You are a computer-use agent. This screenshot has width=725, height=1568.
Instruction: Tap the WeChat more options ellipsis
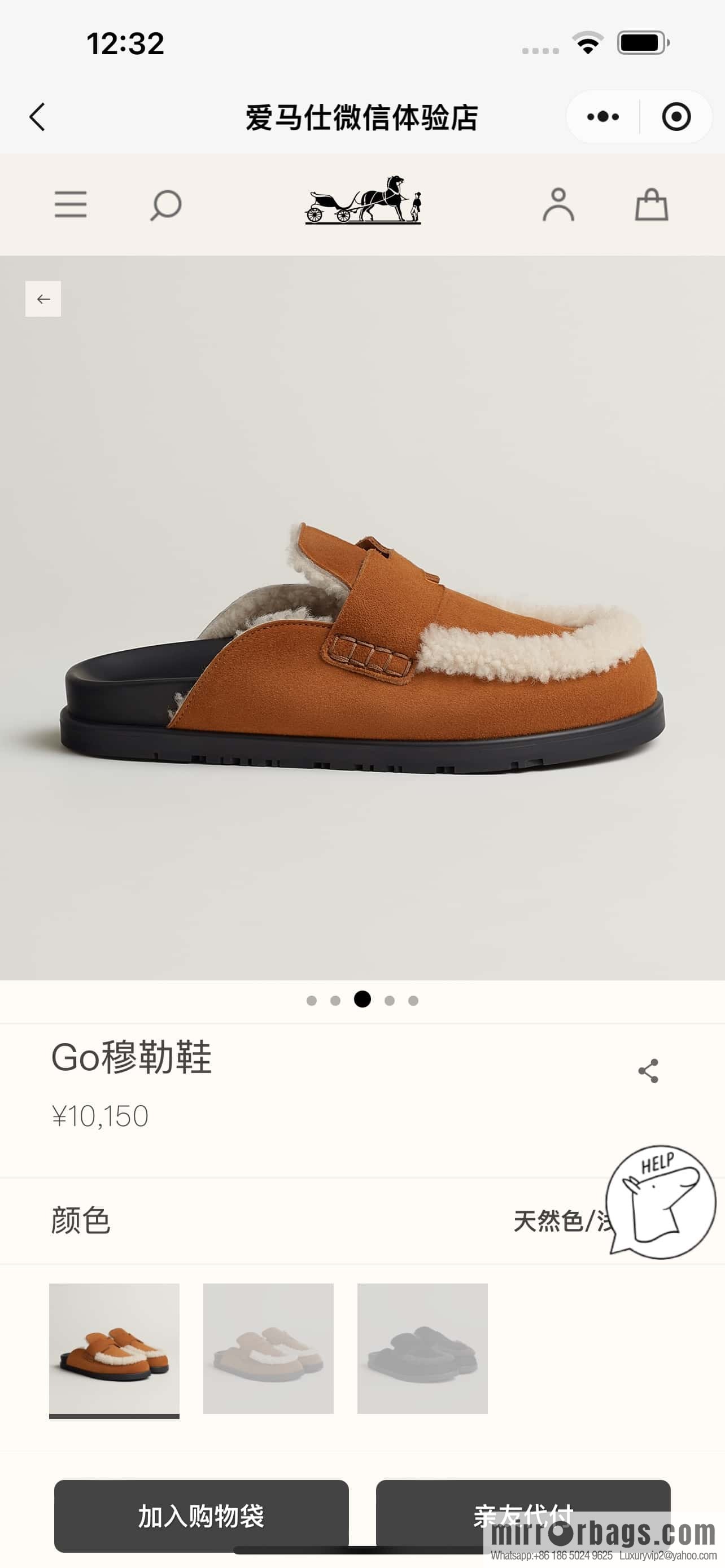603,117
